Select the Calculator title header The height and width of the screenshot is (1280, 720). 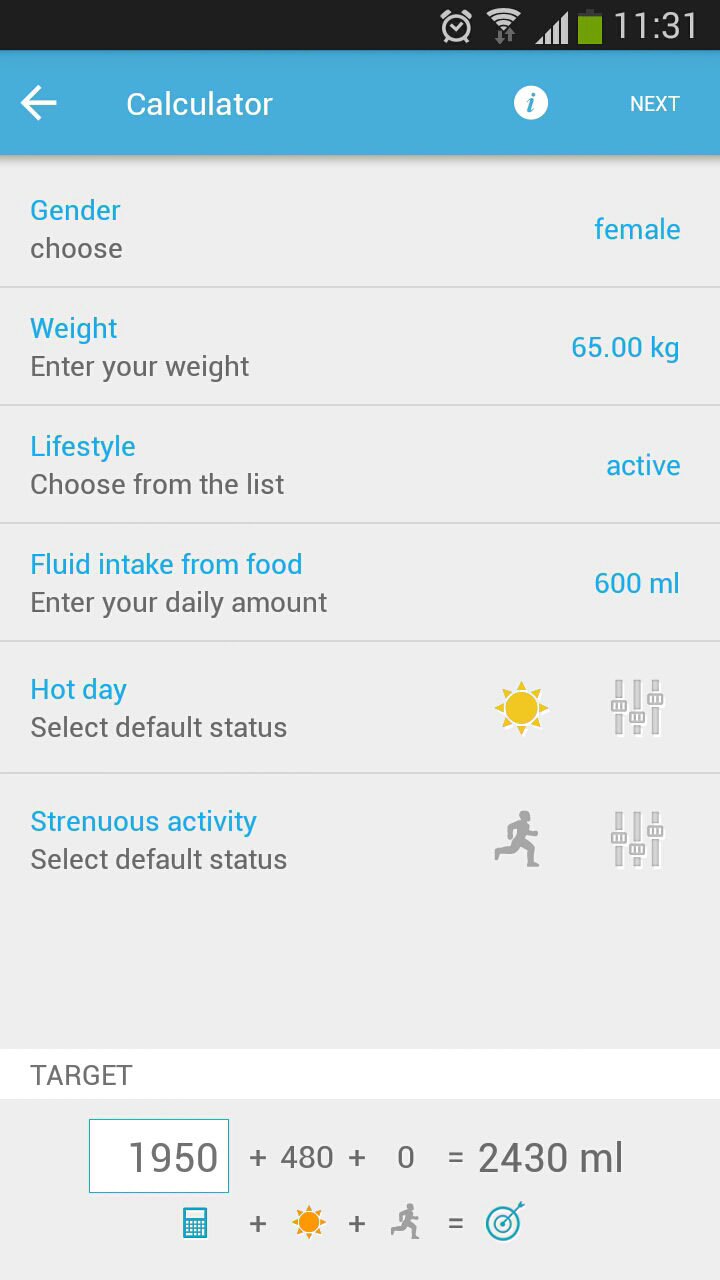199,103
